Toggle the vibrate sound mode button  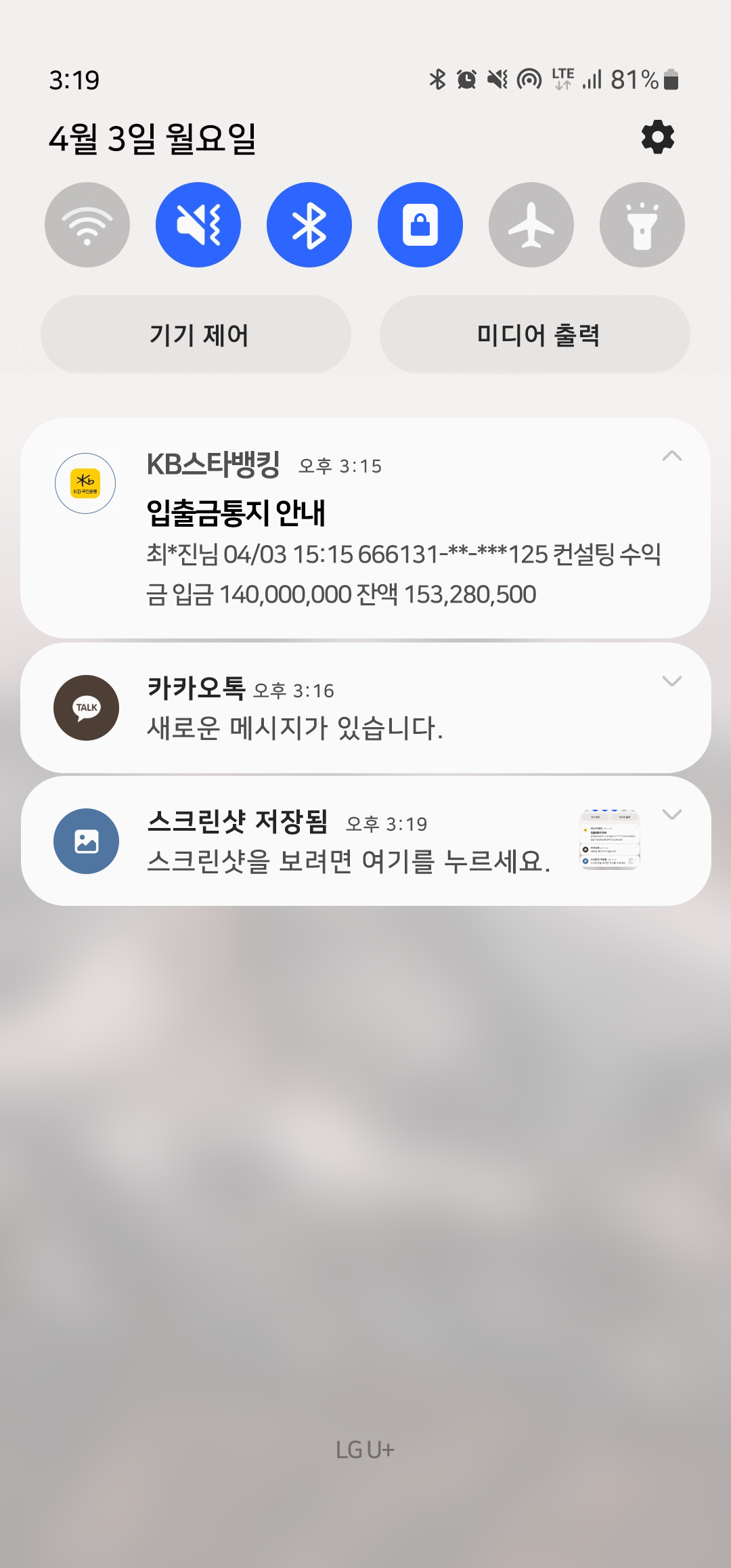[198, 225]
